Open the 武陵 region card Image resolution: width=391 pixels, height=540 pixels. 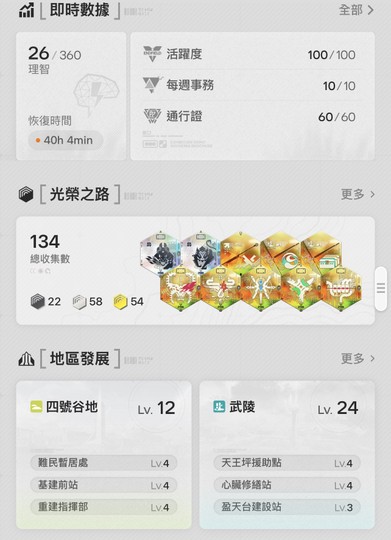click(287, 455)
